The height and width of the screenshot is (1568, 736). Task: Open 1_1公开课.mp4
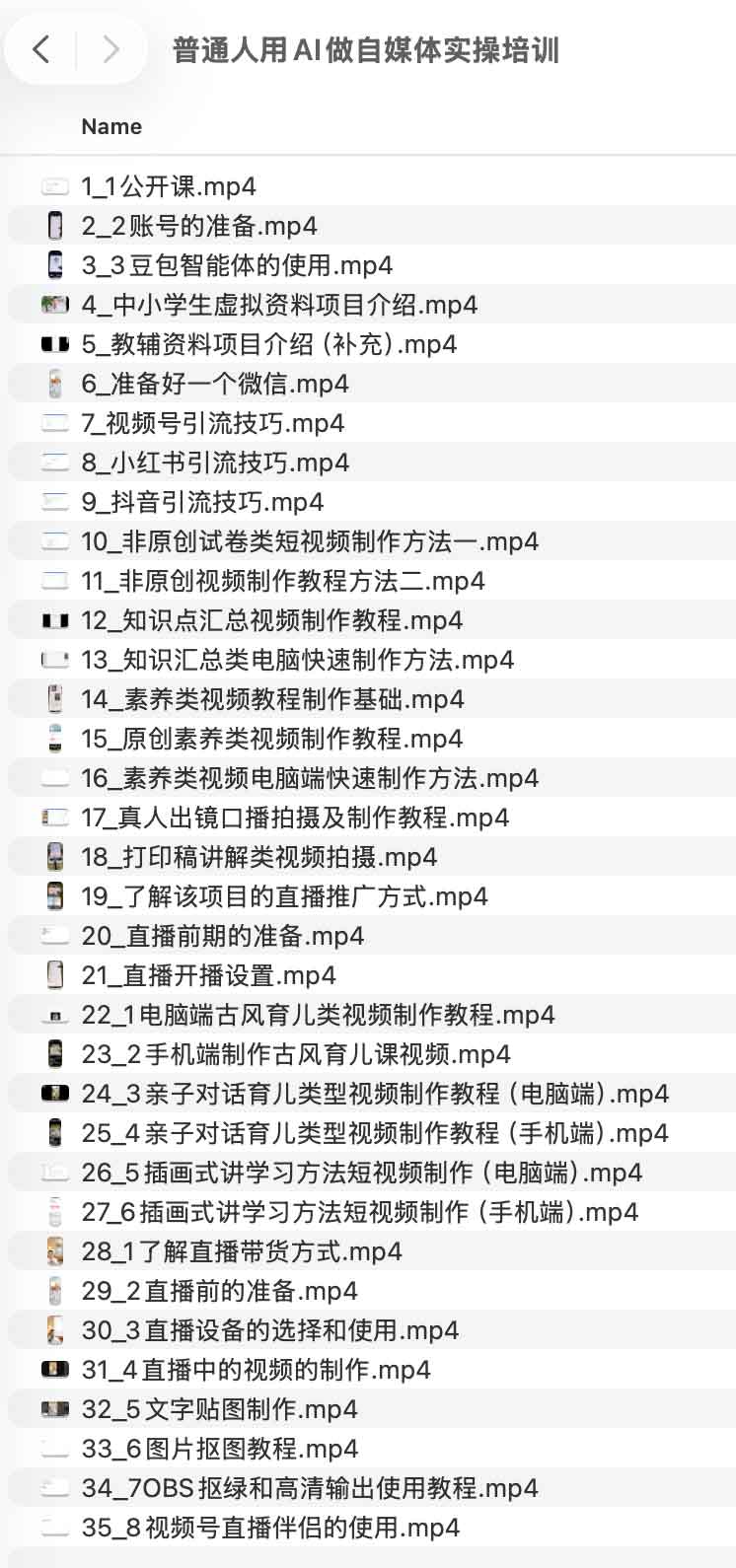tap(168, 186)
